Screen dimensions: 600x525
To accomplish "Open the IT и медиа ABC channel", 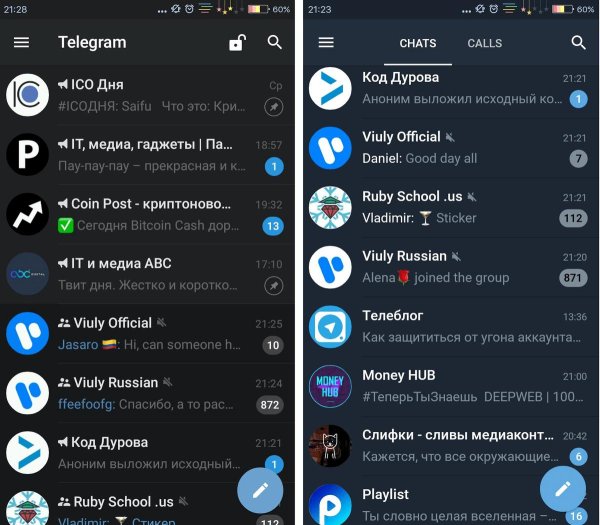I will pyautogui.click(x=150, y=274).
